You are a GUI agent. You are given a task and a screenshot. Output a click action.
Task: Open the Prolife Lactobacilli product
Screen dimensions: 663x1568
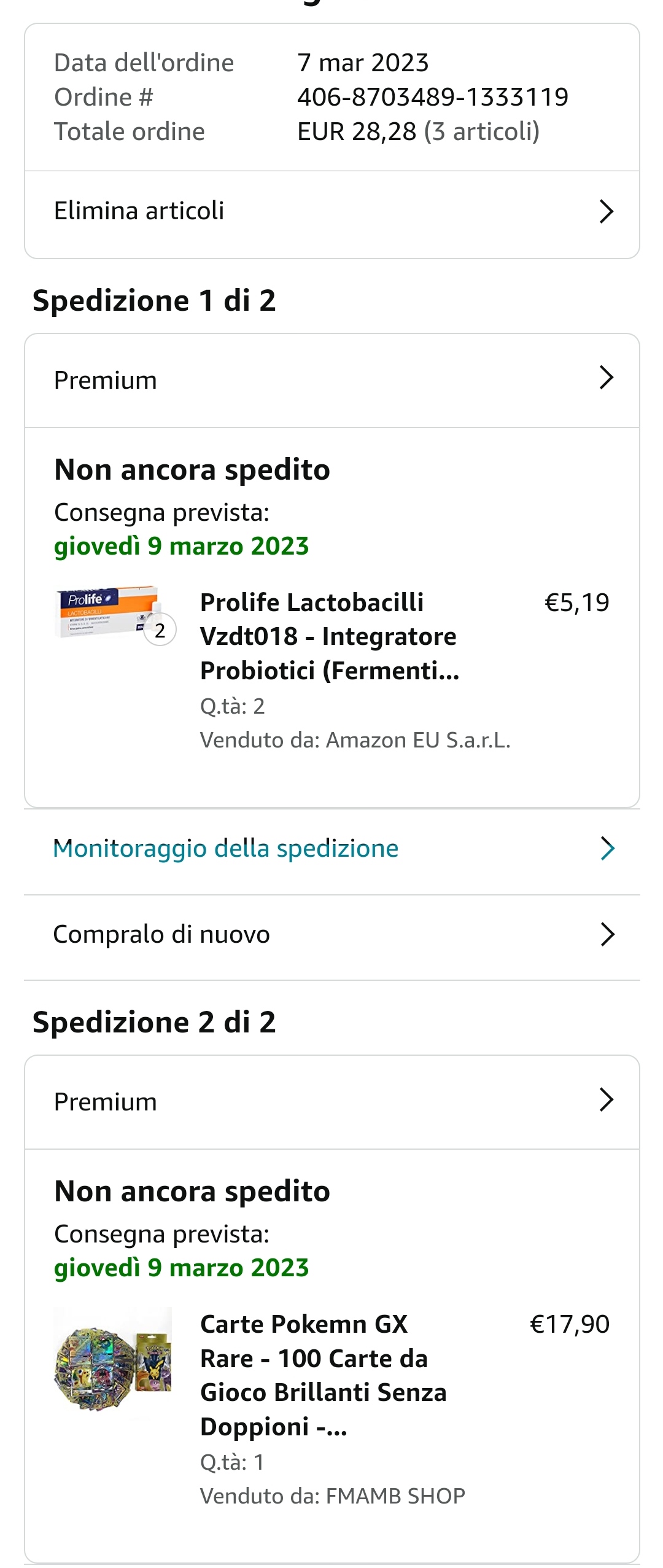point(329,636)
